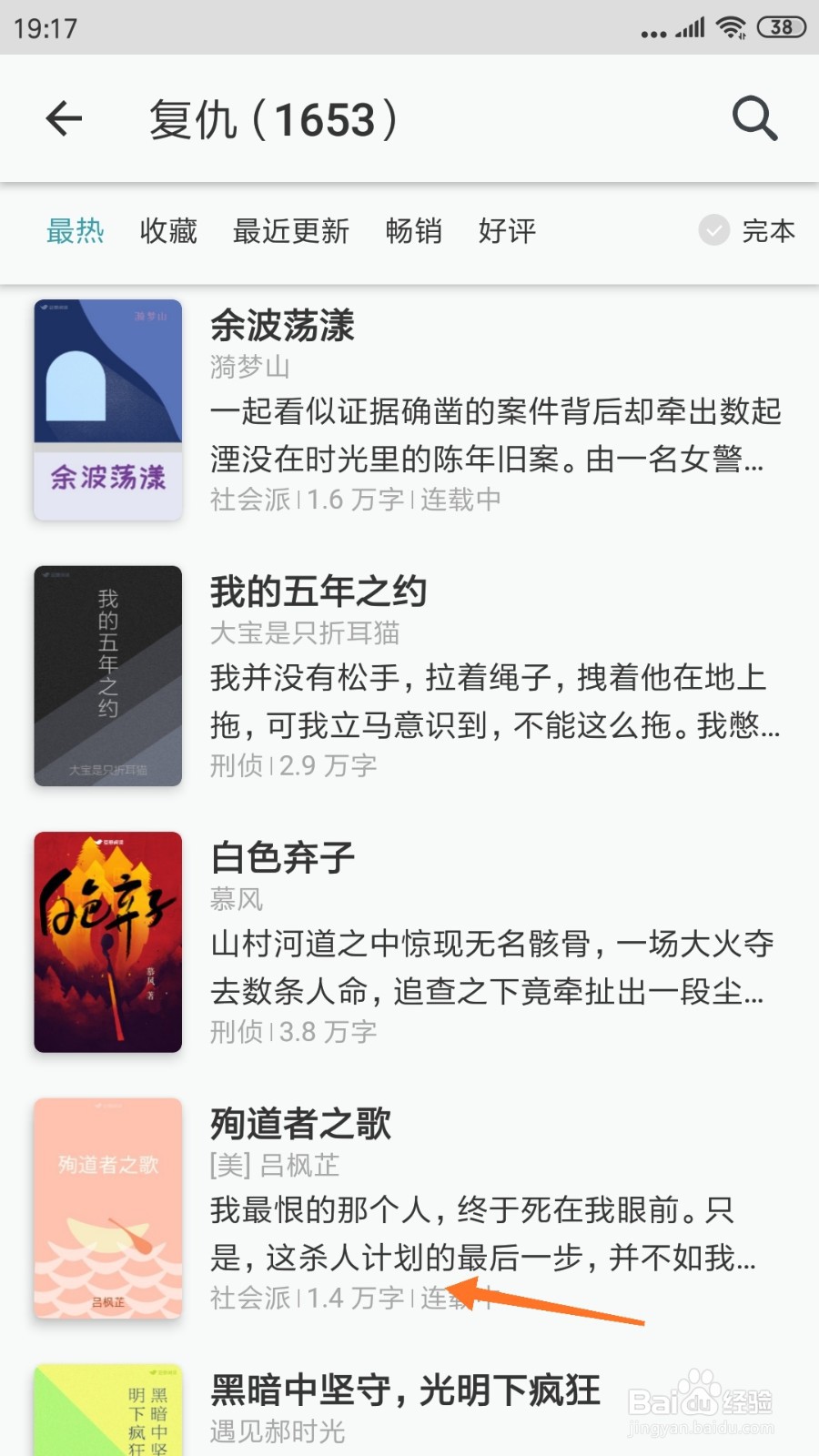
Task: Open the book 殉道者之歌
Action: (x=300, y=1125)
